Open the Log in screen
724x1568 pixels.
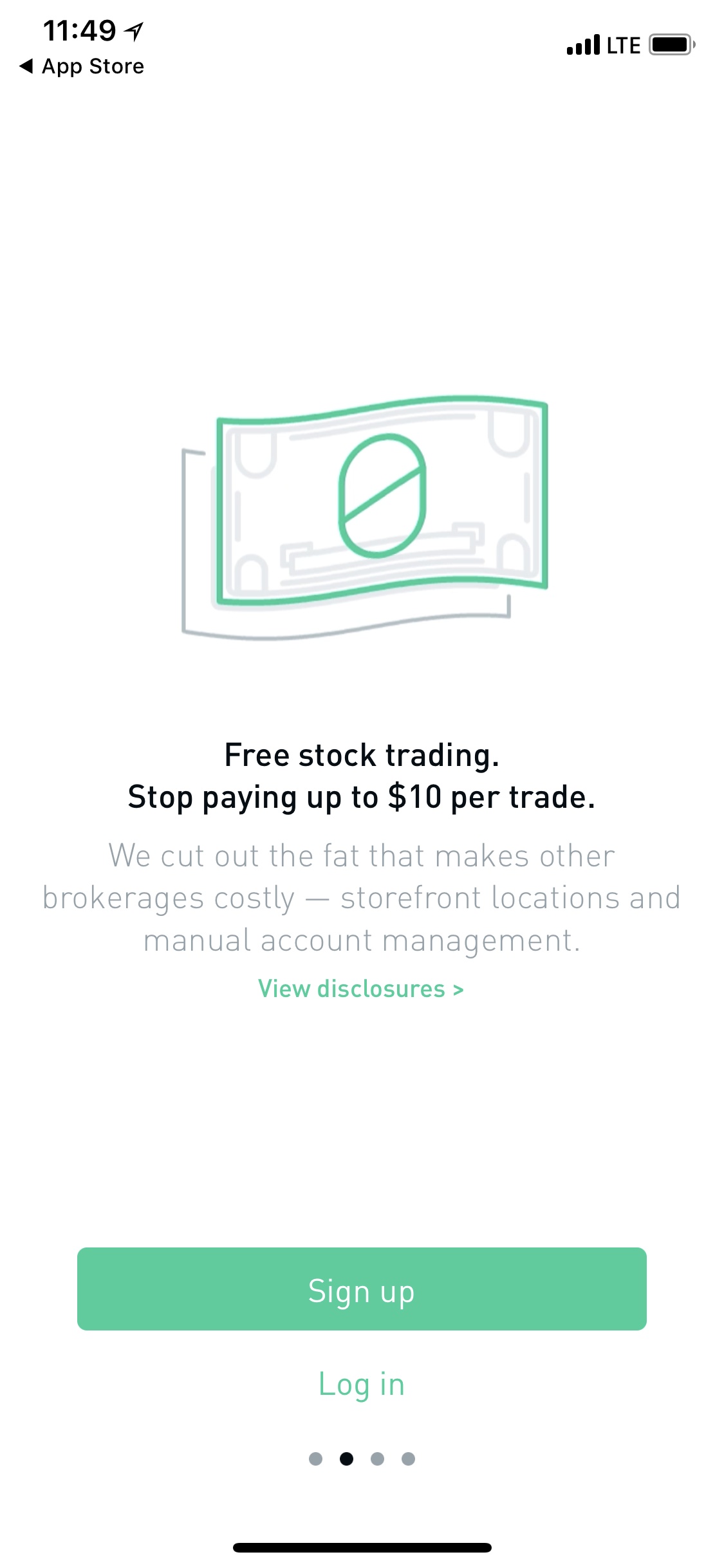(x=362, y=1384)
